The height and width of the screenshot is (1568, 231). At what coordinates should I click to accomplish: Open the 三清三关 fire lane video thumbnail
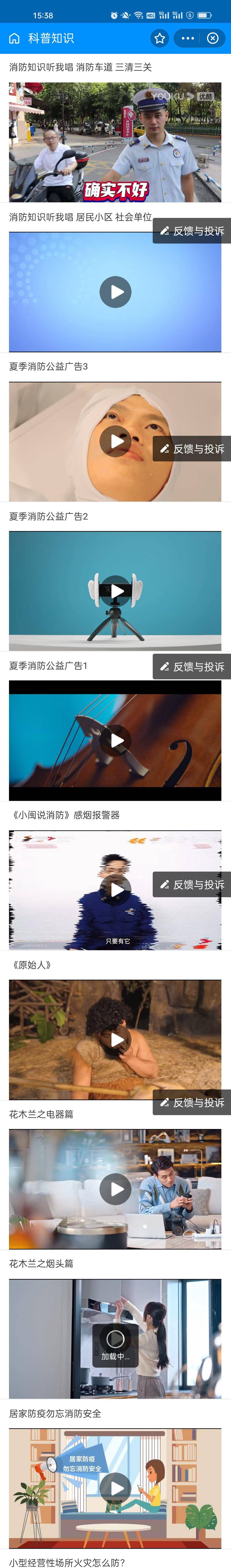(x=115, y=142)
